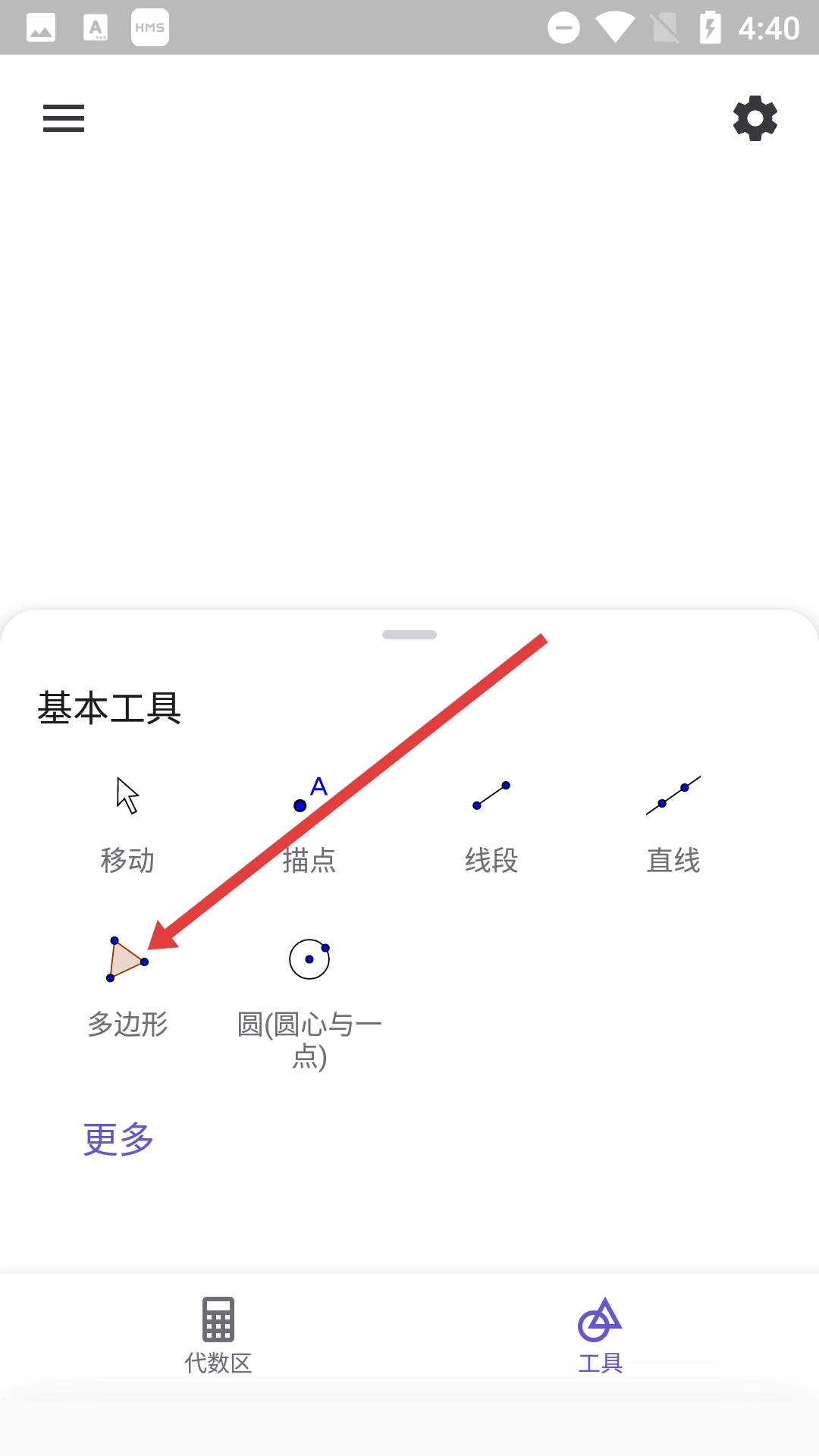Switch to the 代数区 tab

point(218,1336)
